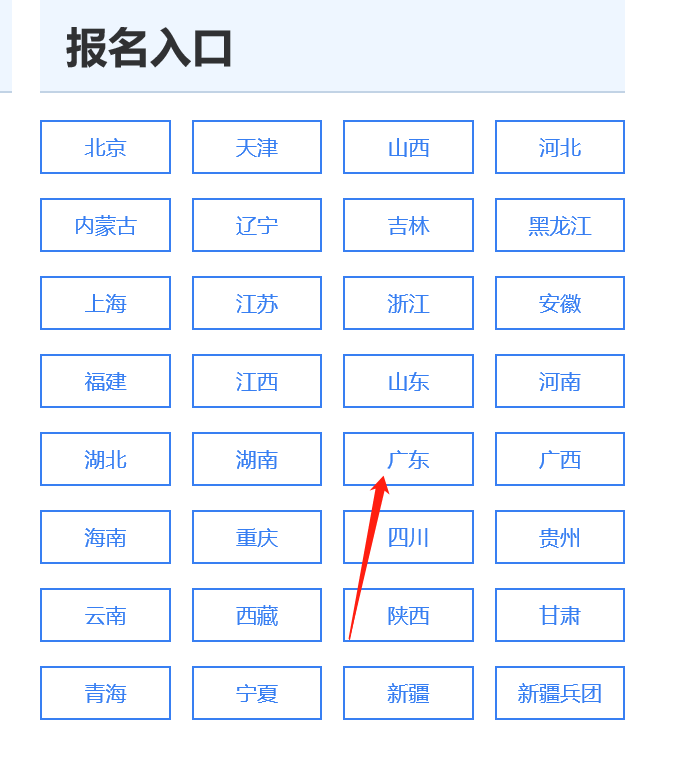The image size is (699, 769).
Task: Tap the 河北 button
Action: pos(560,147)
